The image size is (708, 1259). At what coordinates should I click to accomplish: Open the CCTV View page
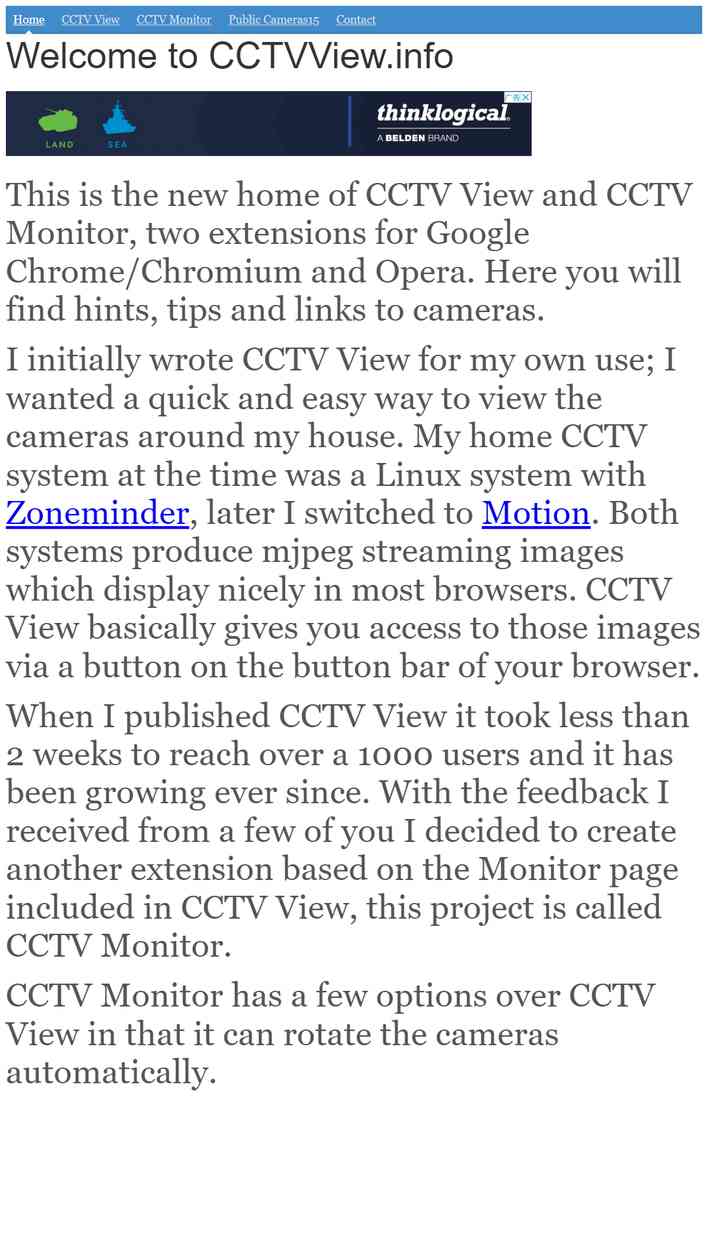click(90, 20)
